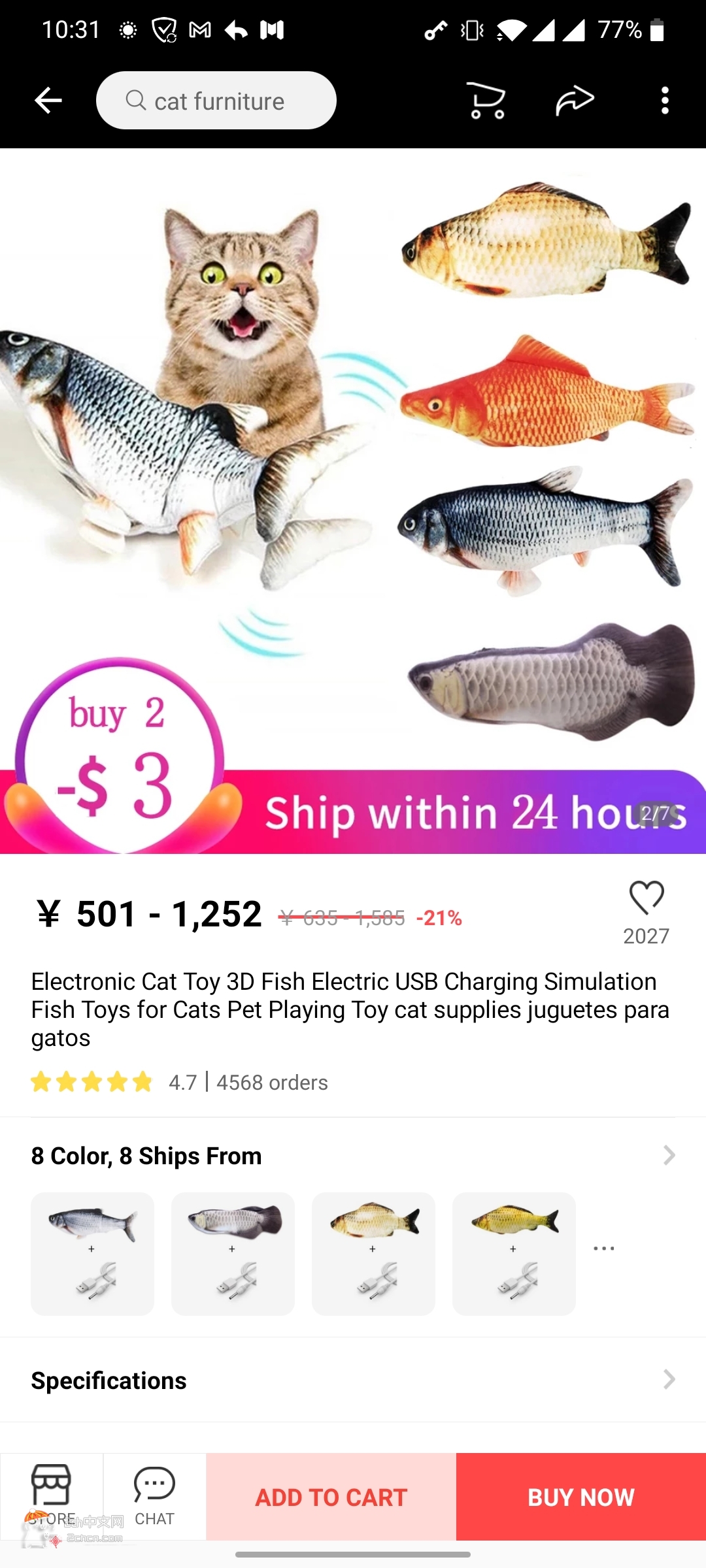Select the silver carp fish color option
The width and height of the screenshot is (706, 1568).
point(92,1254)
